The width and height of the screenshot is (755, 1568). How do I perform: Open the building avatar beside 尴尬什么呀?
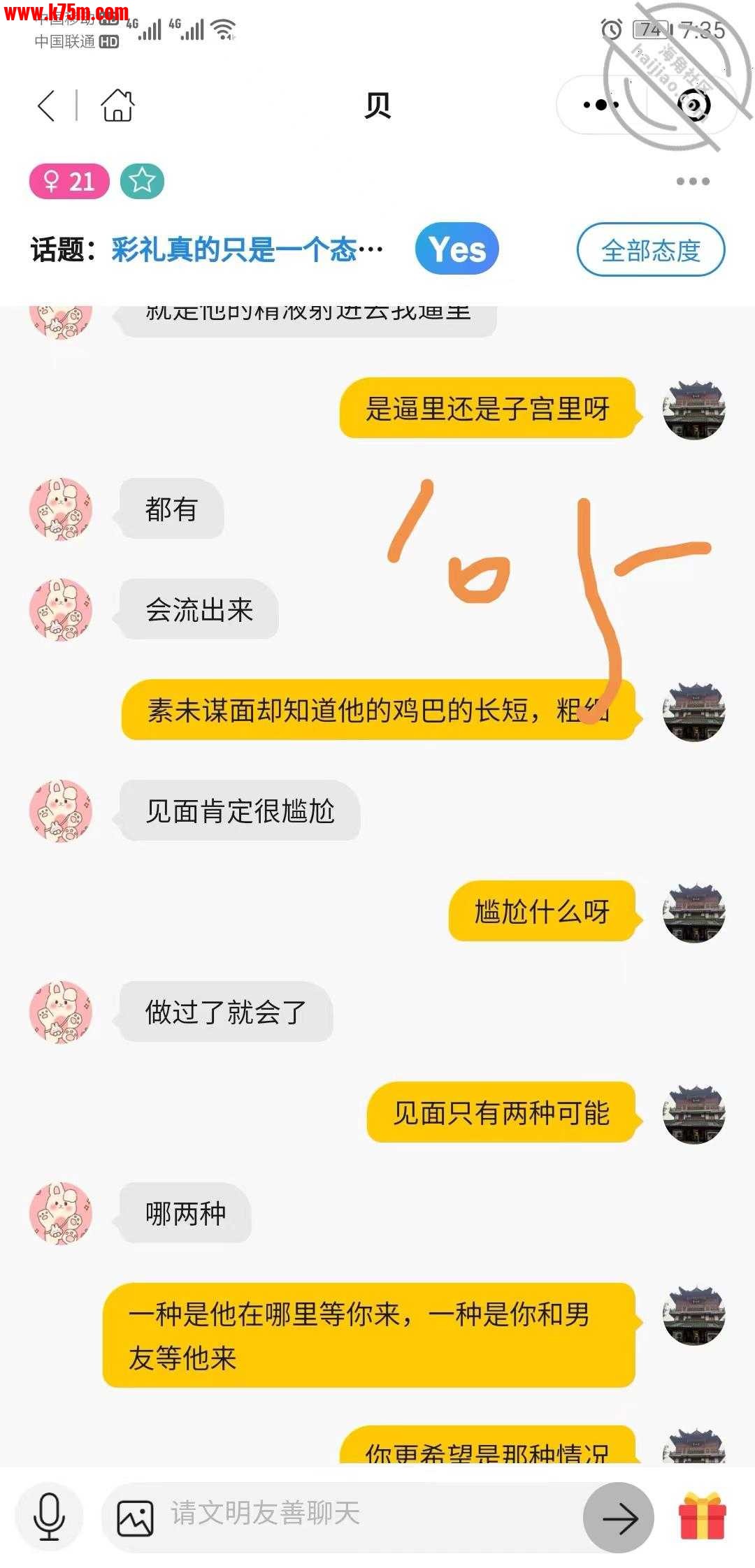tap(693, 912)
